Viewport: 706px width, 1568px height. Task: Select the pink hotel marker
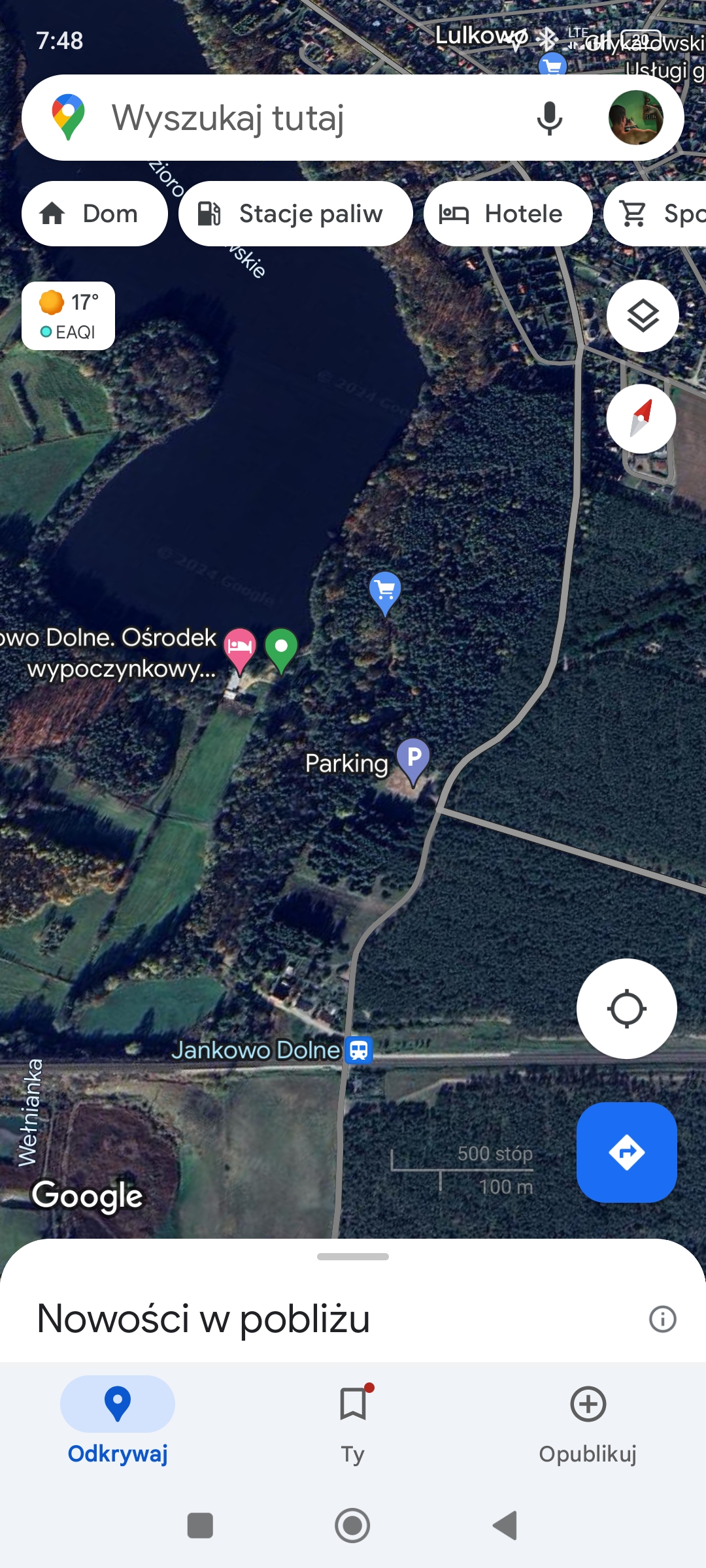coord(239,647)
